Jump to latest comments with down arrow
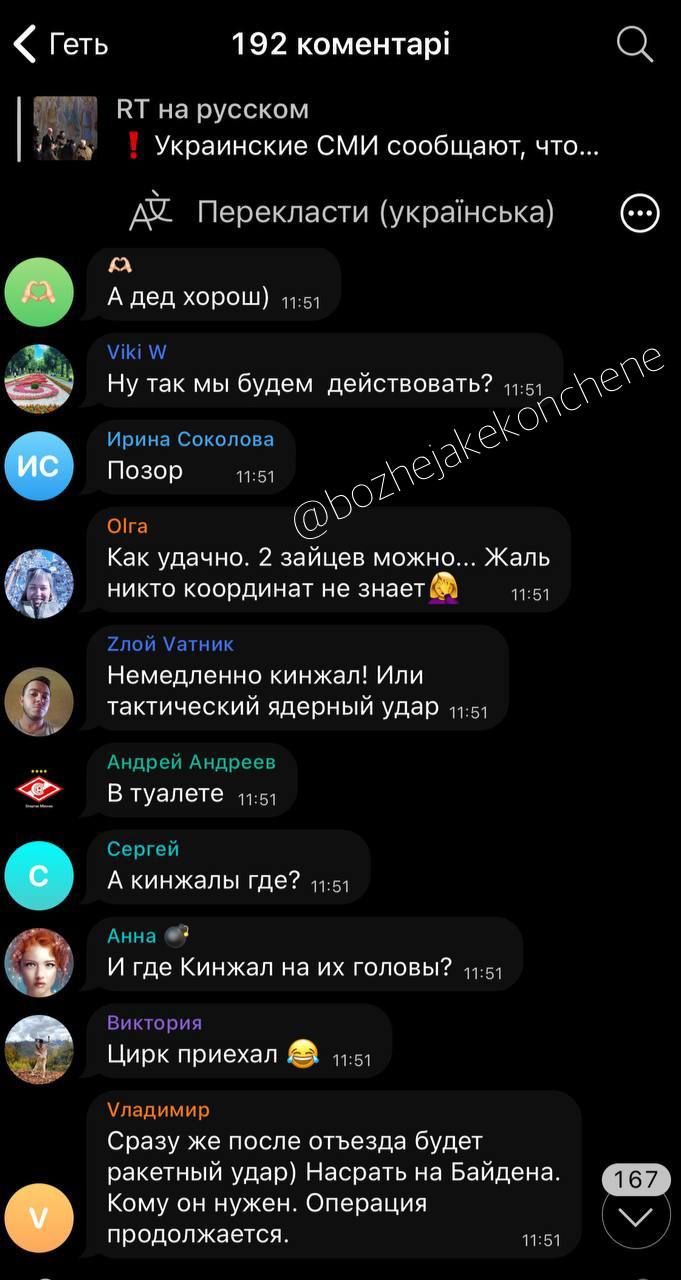The width and height of the screenshot is (681, 1280). [636, 1216]
